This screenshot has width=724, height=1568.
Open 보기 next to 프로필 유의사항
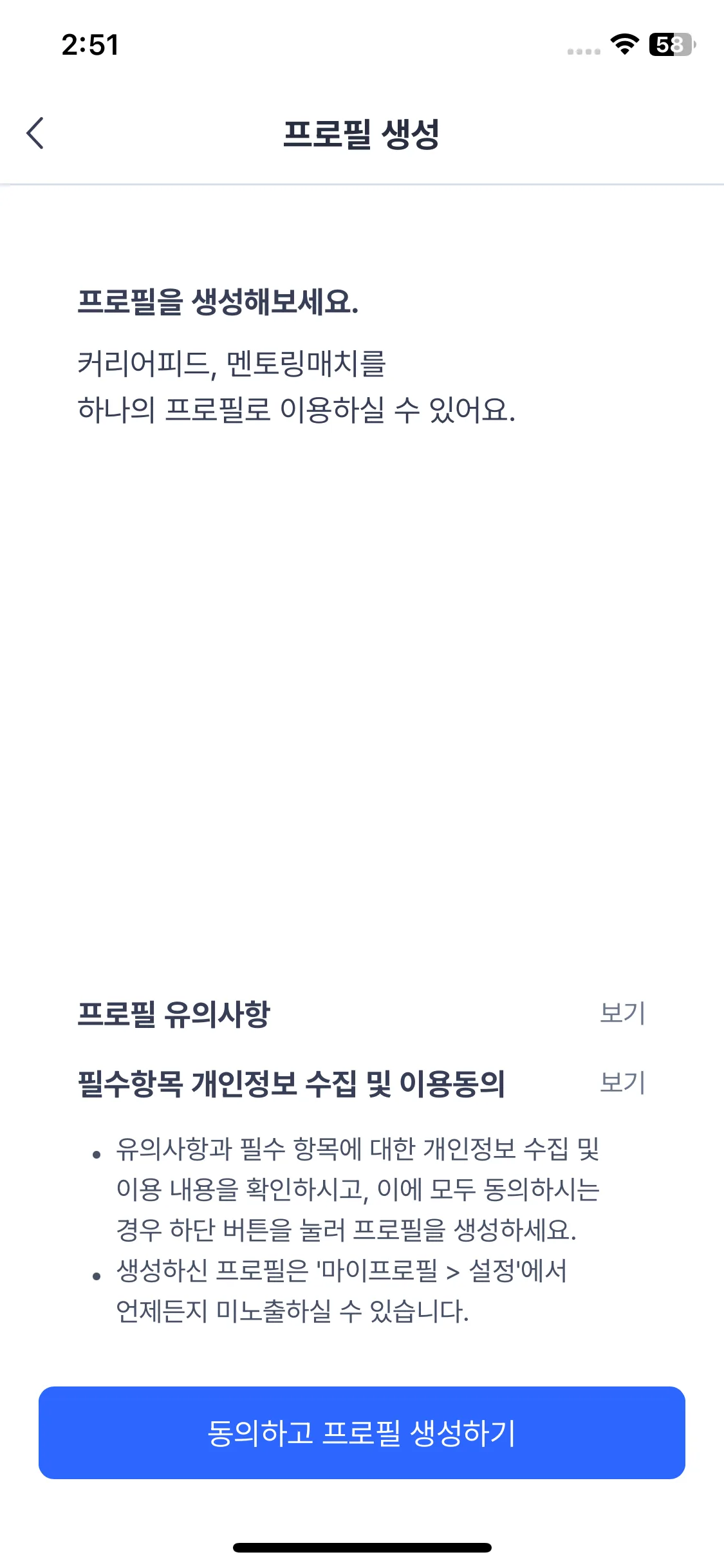[622, 1013]
